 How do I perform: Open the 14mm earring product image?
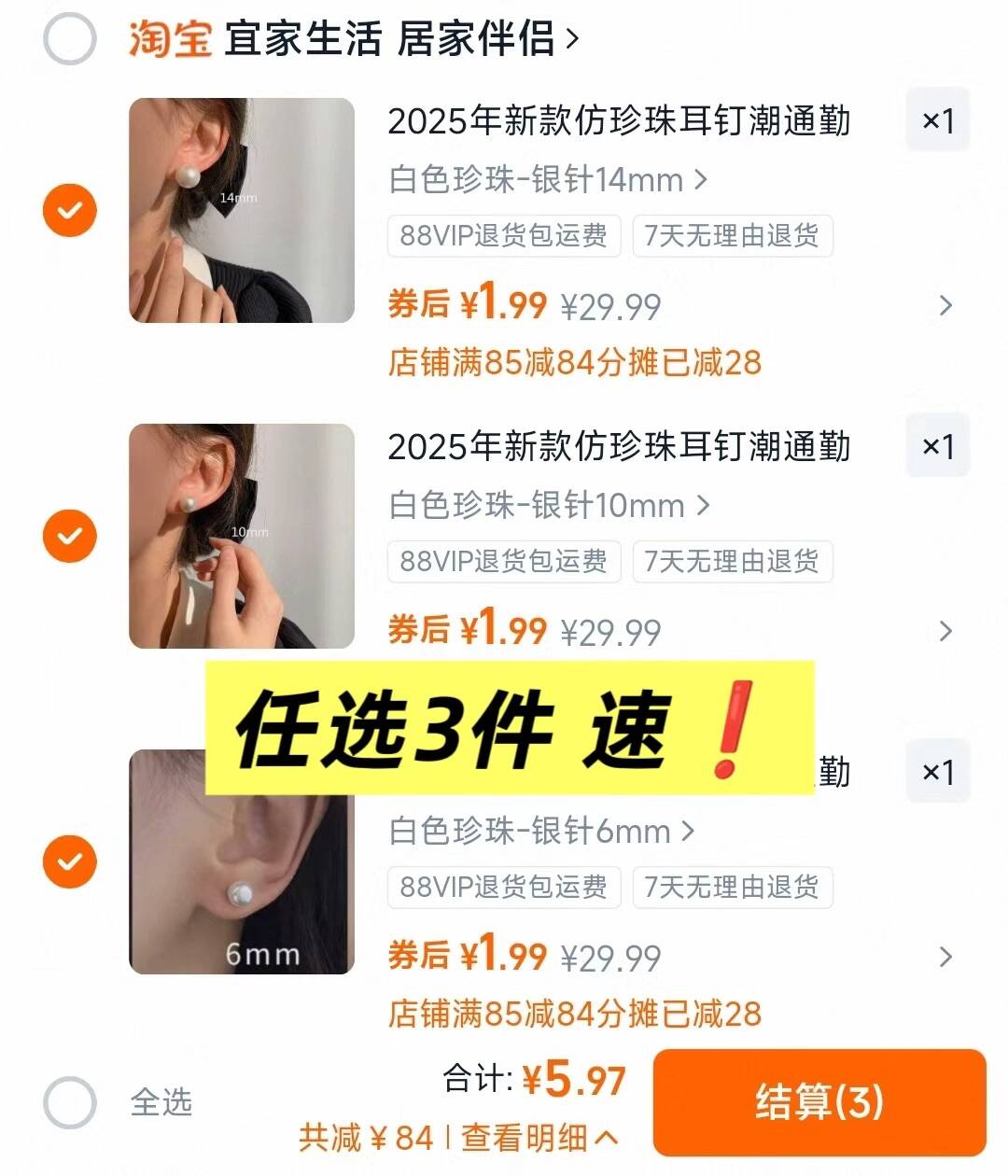(242, 210)
